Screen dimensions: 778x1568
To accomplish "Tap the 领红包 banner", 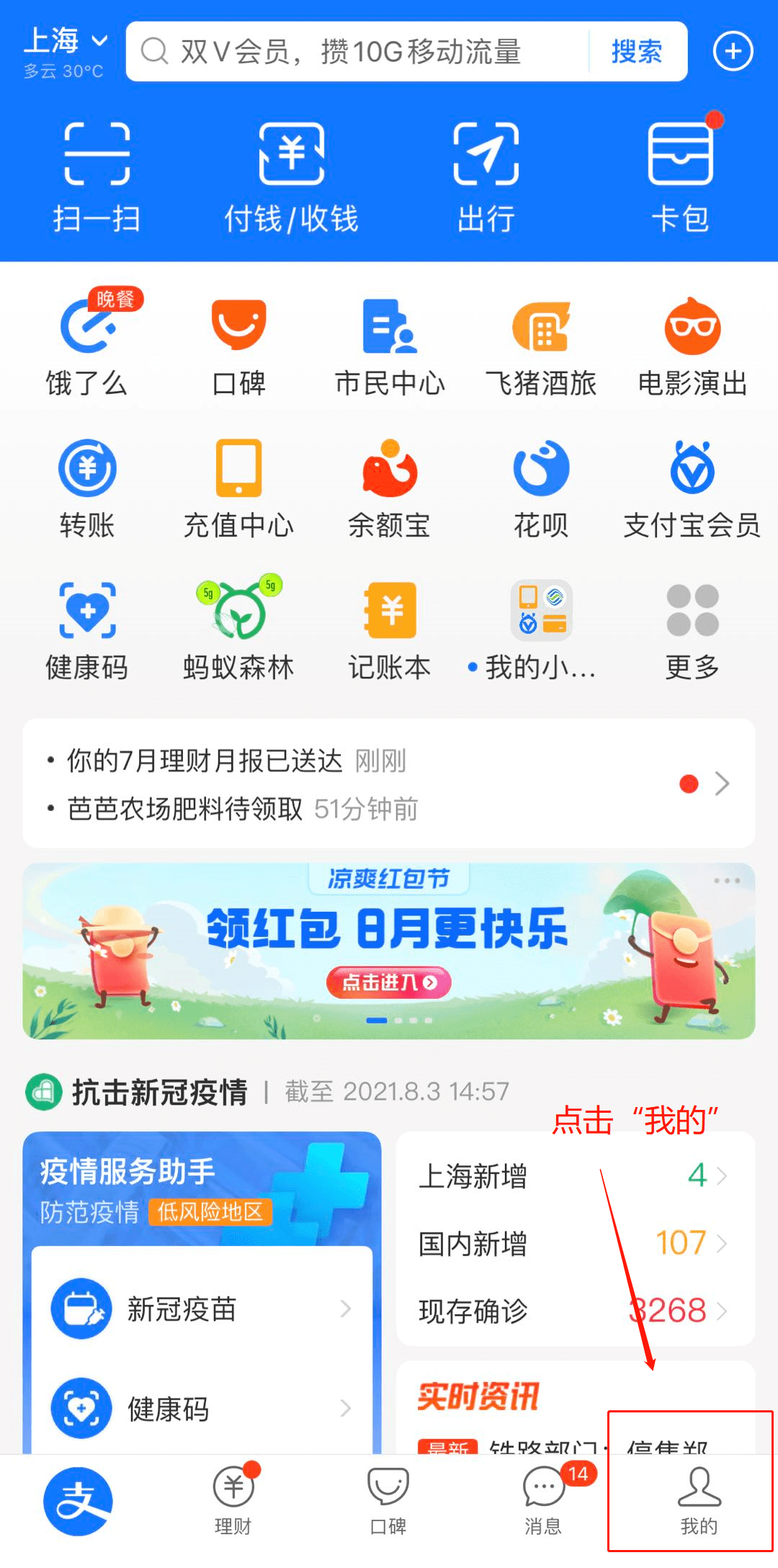I will coord(389,951).
